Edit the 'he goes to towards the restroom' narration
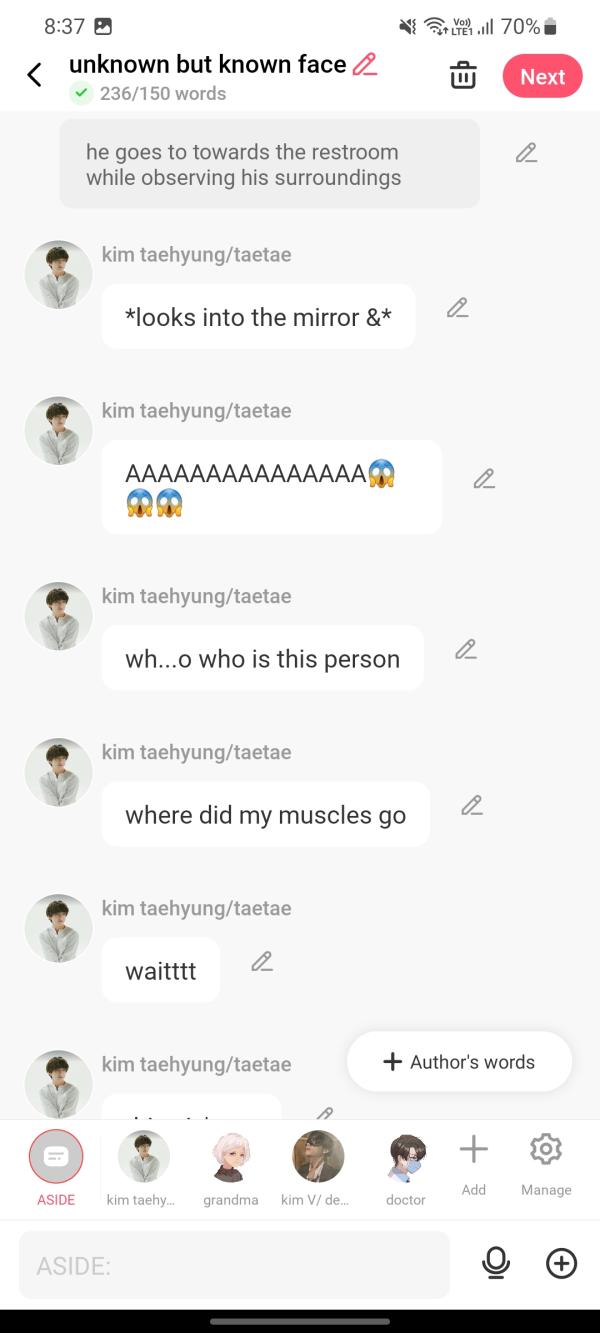 526,153
